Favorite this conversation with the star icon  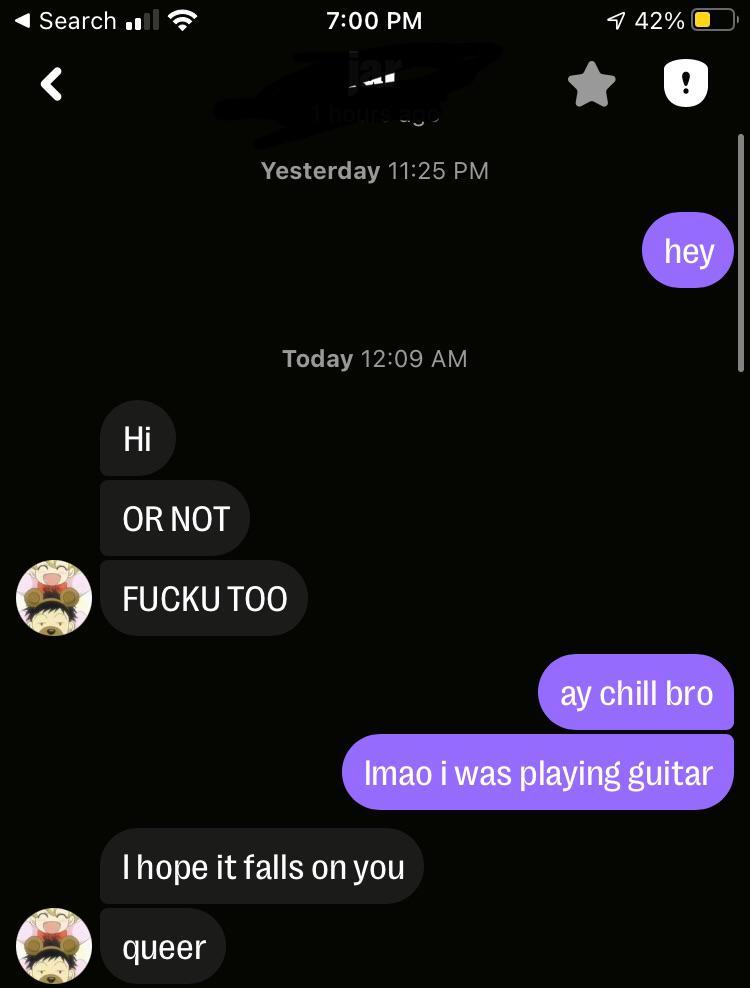pyautogui.click(x=591, y=84)
